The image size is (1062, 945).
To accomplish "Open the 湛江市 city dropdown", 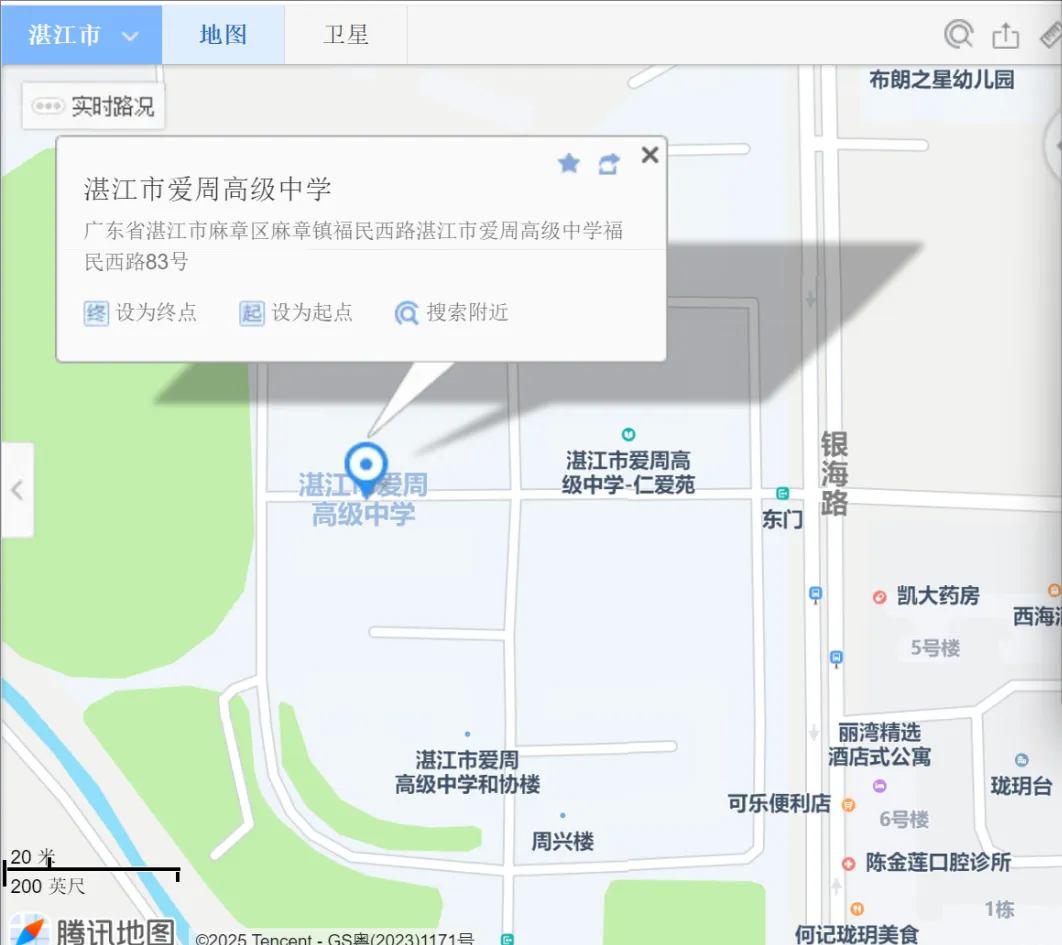I will [82, 35].
